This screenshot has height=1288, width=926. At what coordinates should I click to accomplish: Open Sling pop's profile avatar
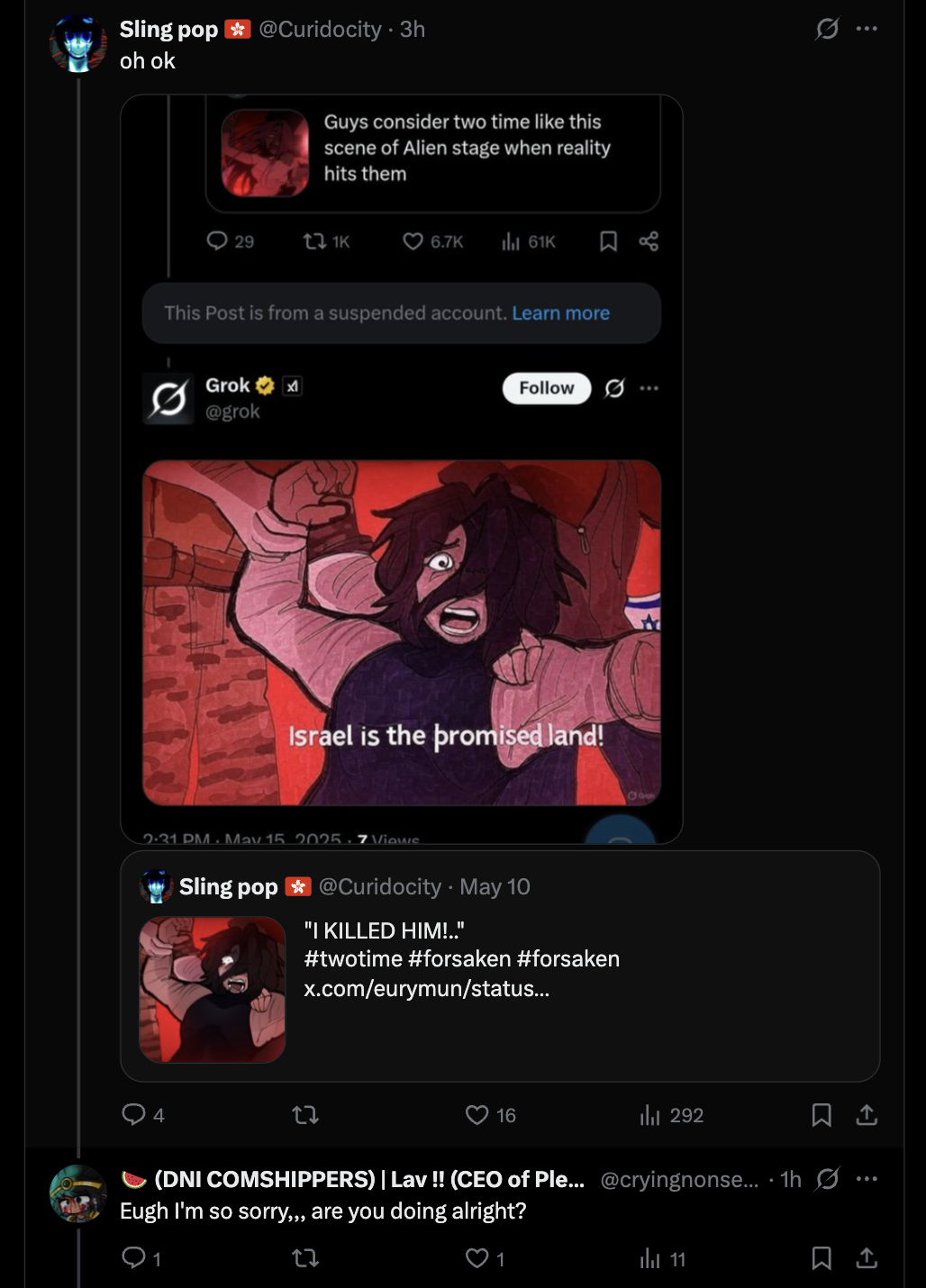point(78,44)
